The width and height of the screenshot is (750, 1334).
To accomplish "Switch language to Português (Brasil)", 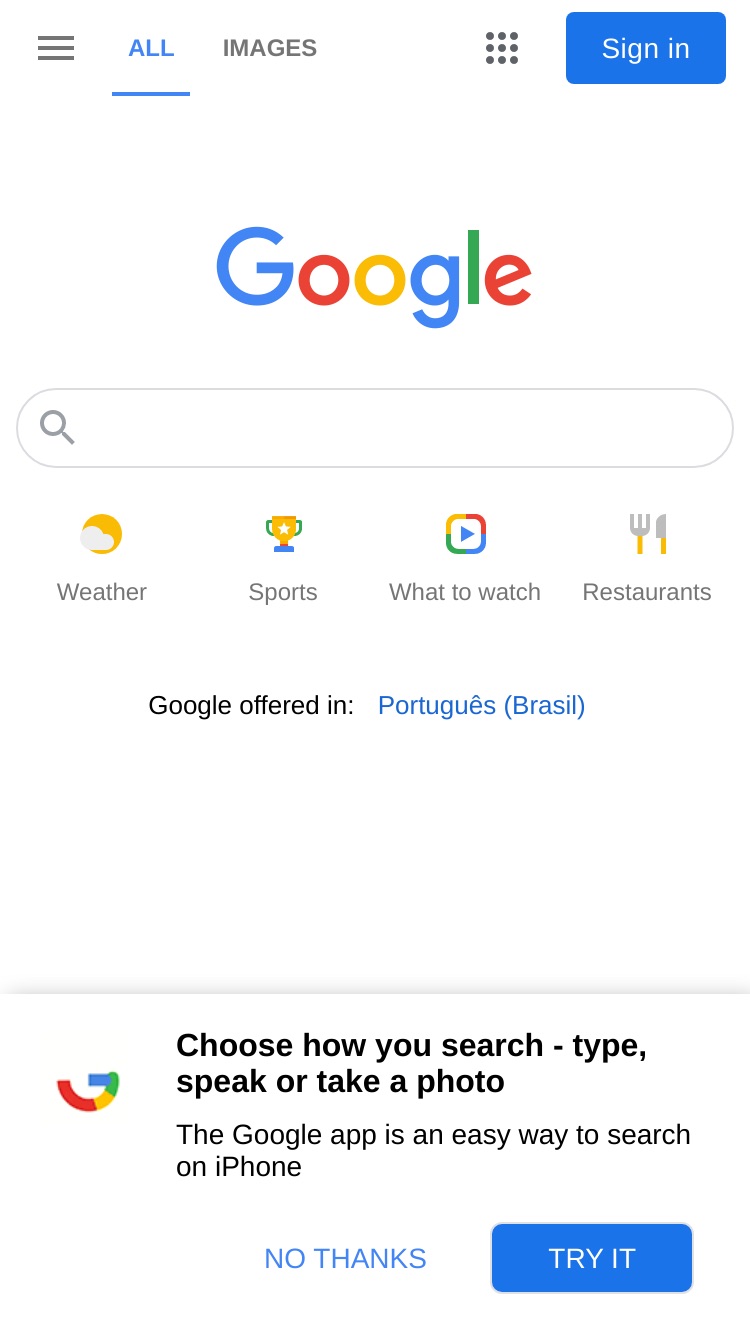I will point(481,705).
